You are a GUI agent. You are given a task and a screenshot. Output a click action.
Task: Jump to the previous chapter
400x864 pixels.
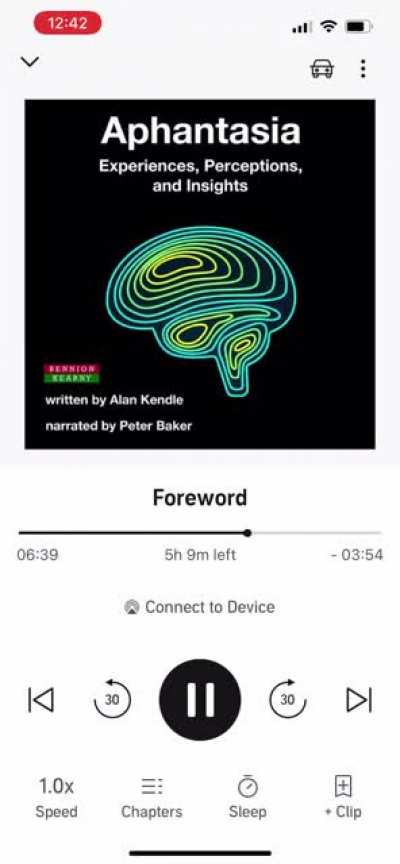[41, 700]
